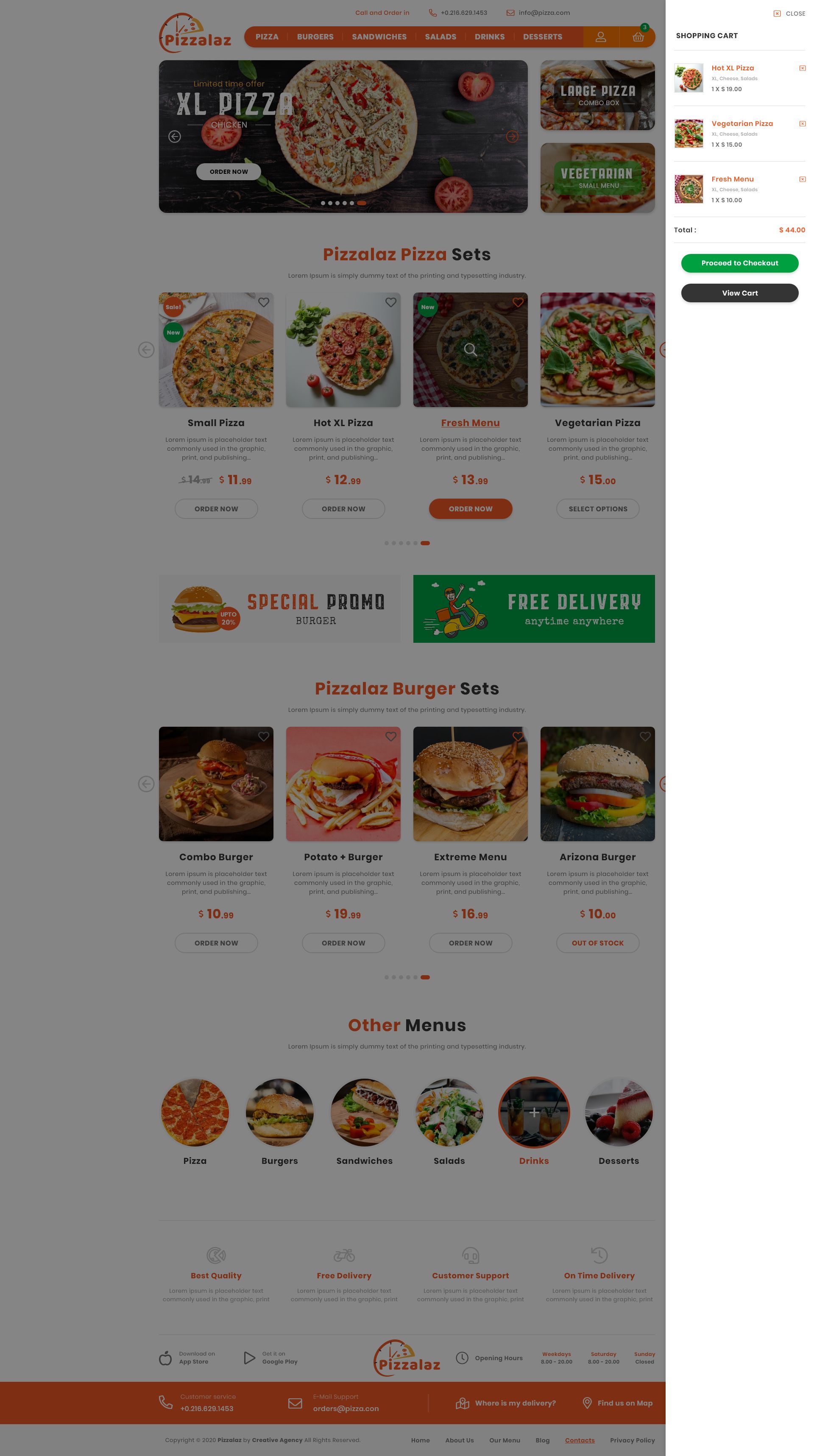
Task: Order the Combo Burger now
Action: [216, 943]
